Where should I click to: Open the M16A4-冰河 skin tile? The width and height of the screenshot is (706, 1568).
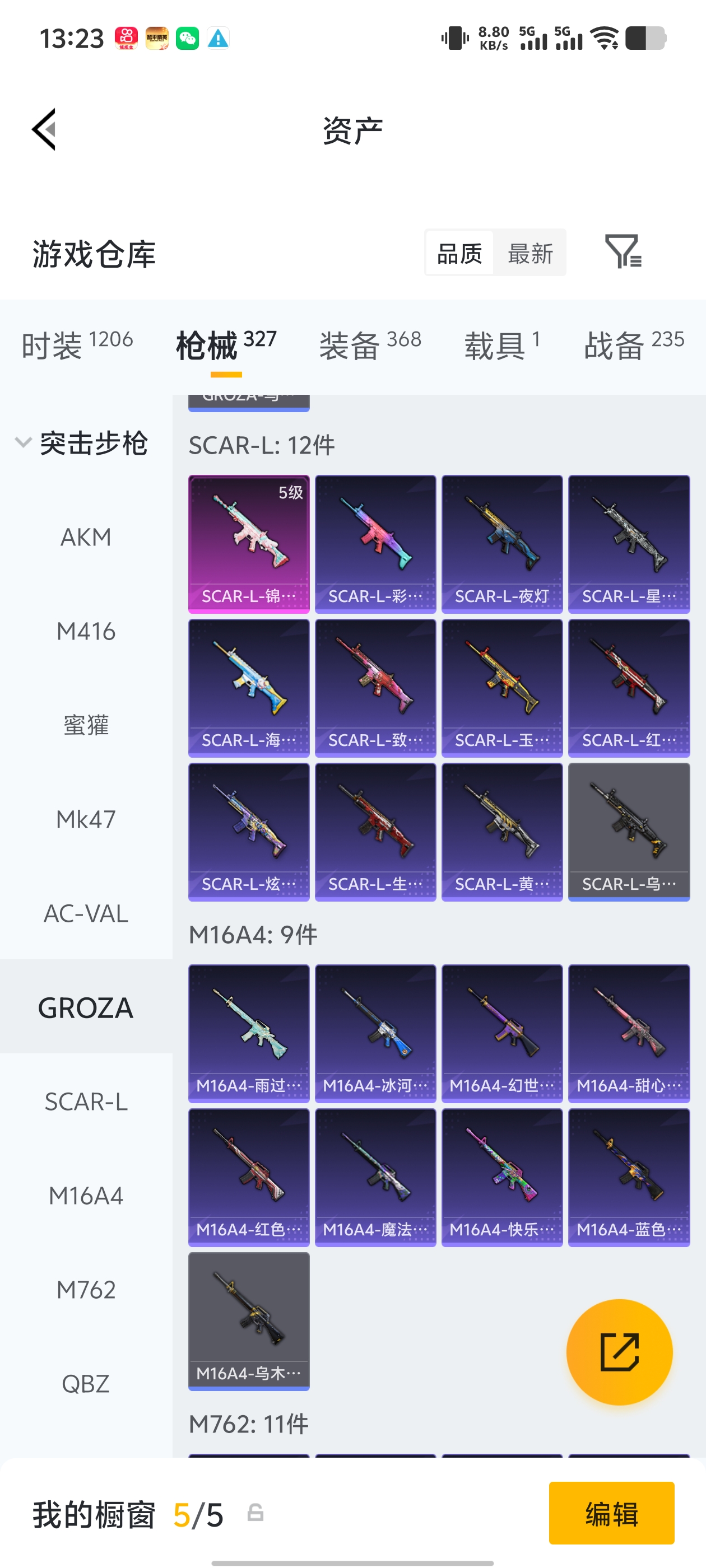coord(375,1033)
